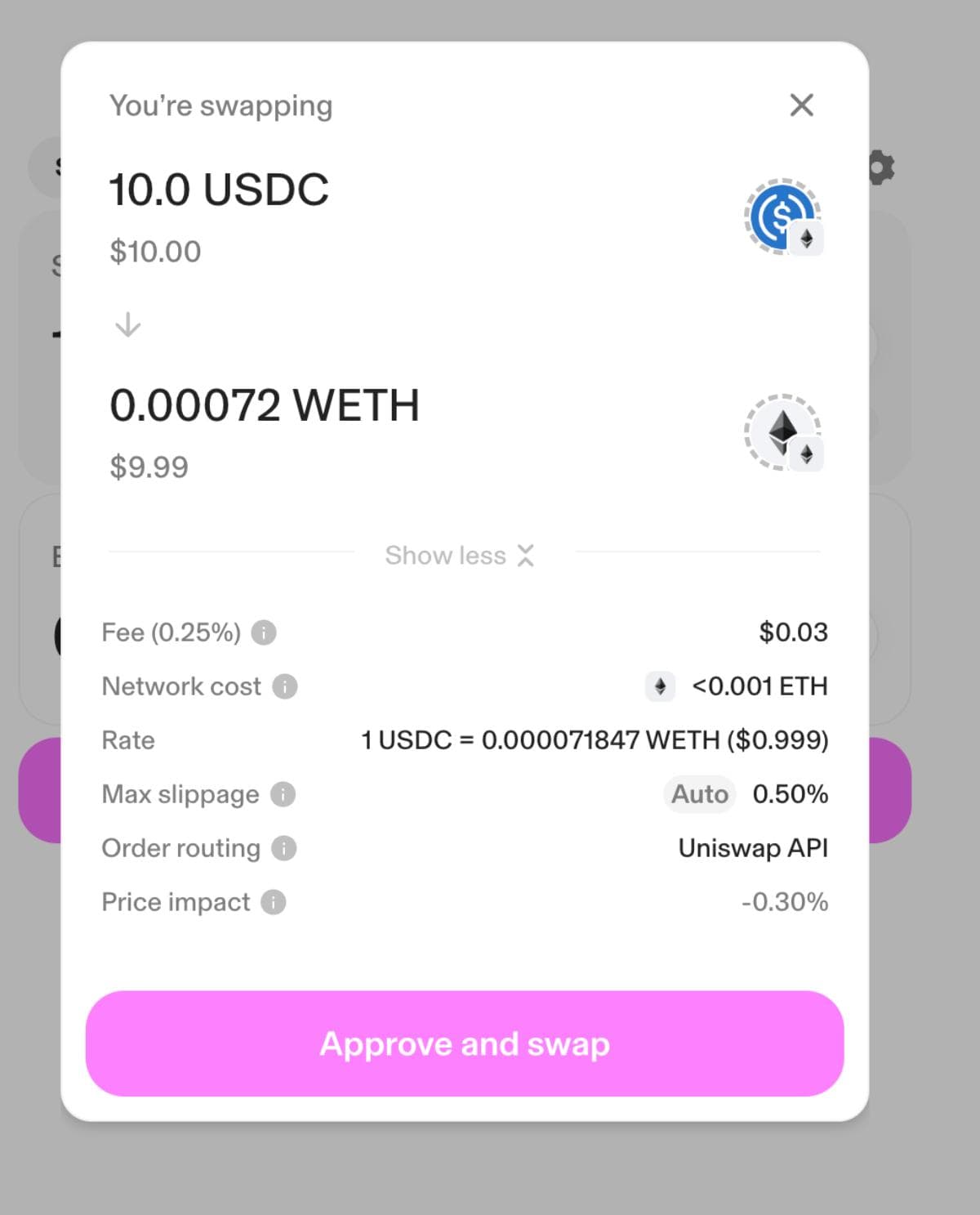Collapse details with Show less

coord(460,556)
